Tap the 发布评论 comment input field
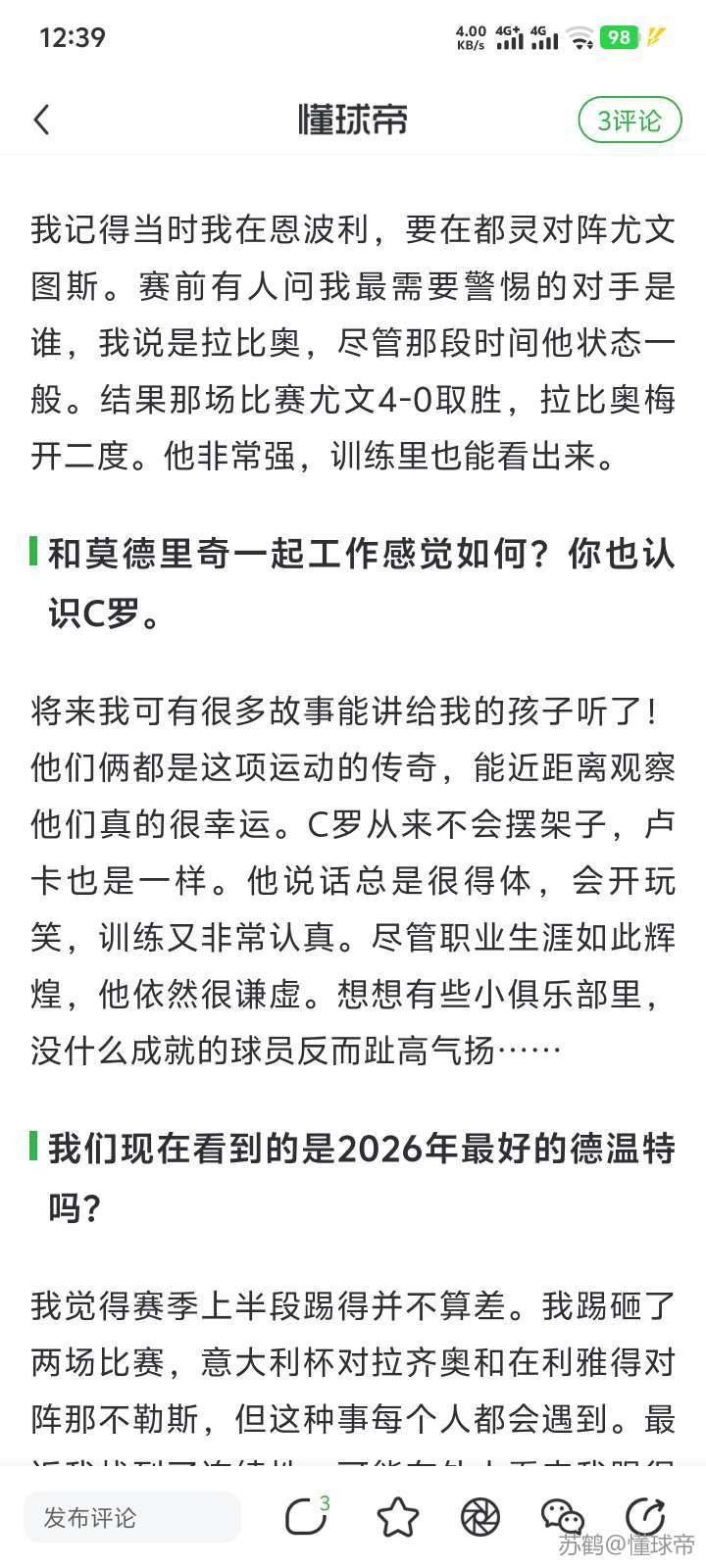706x1568 pixels. point(131,1517)
